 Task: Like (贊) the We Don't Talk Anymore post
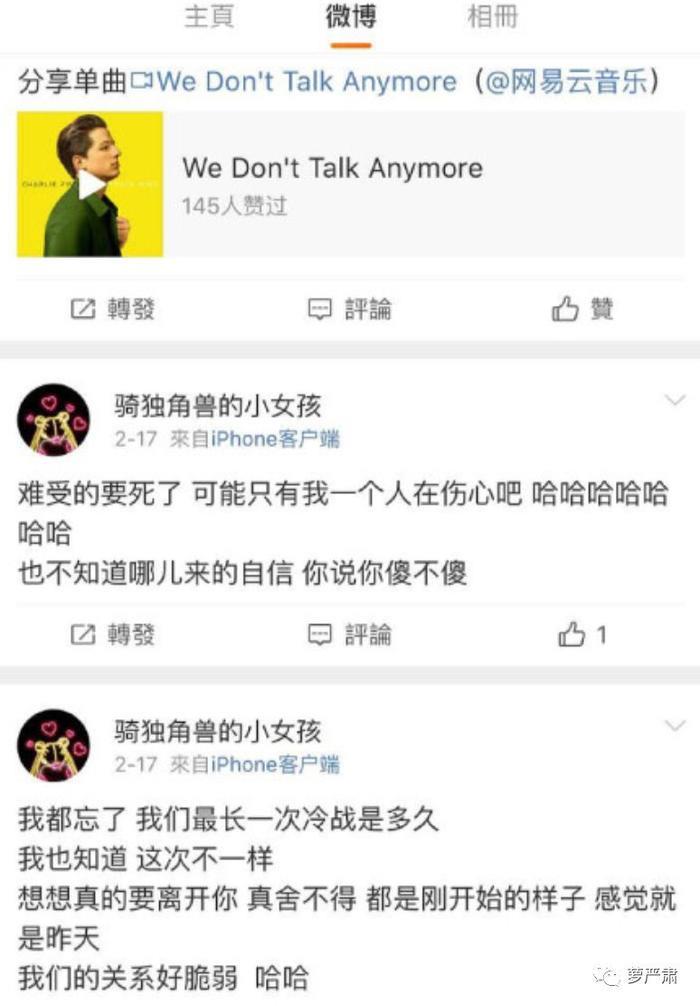582,310
